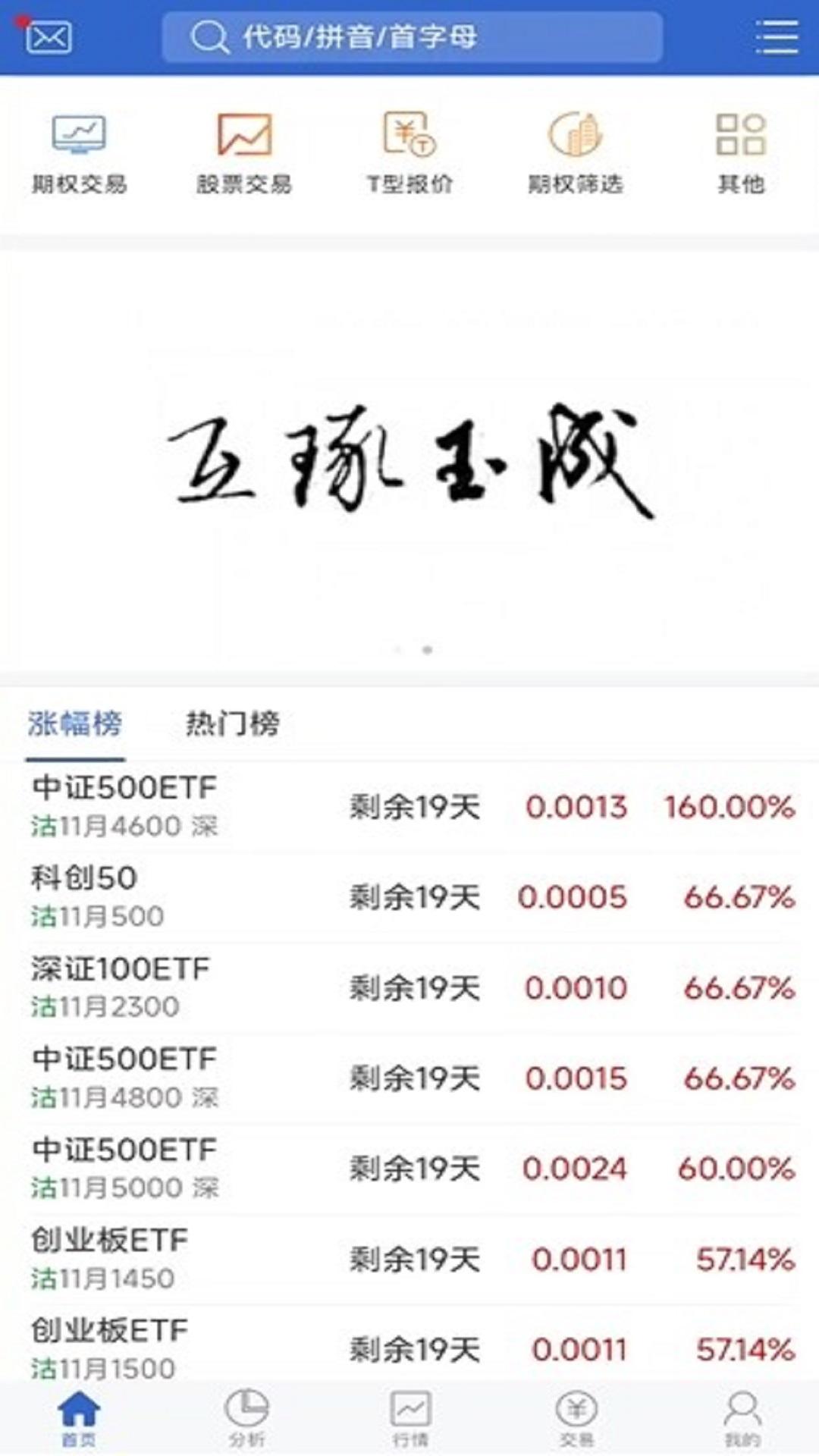Open the hamburger menu

tap(777, 36)
